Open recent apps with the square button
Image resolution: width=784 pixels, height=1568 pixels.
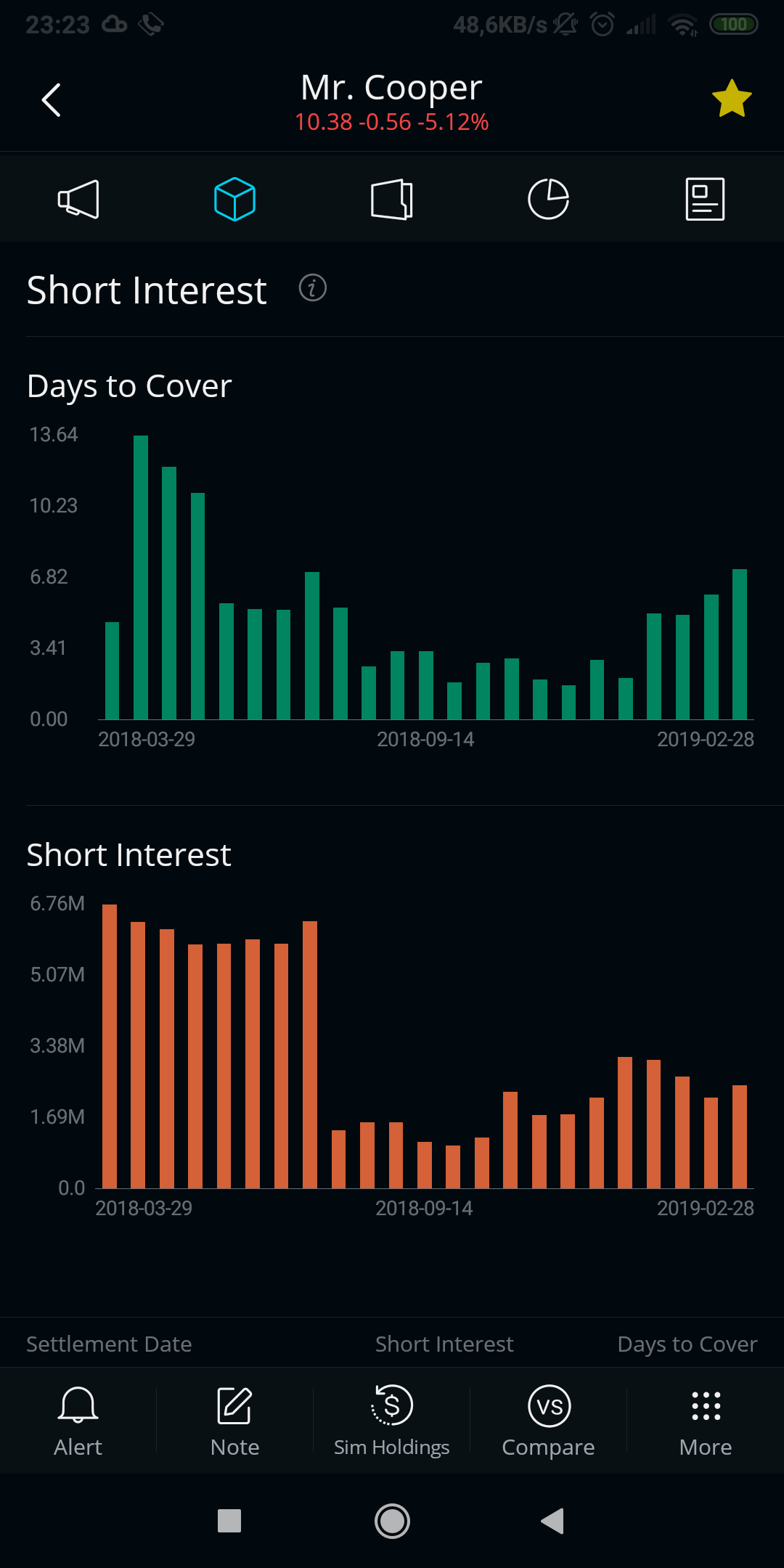(229, 1521)
